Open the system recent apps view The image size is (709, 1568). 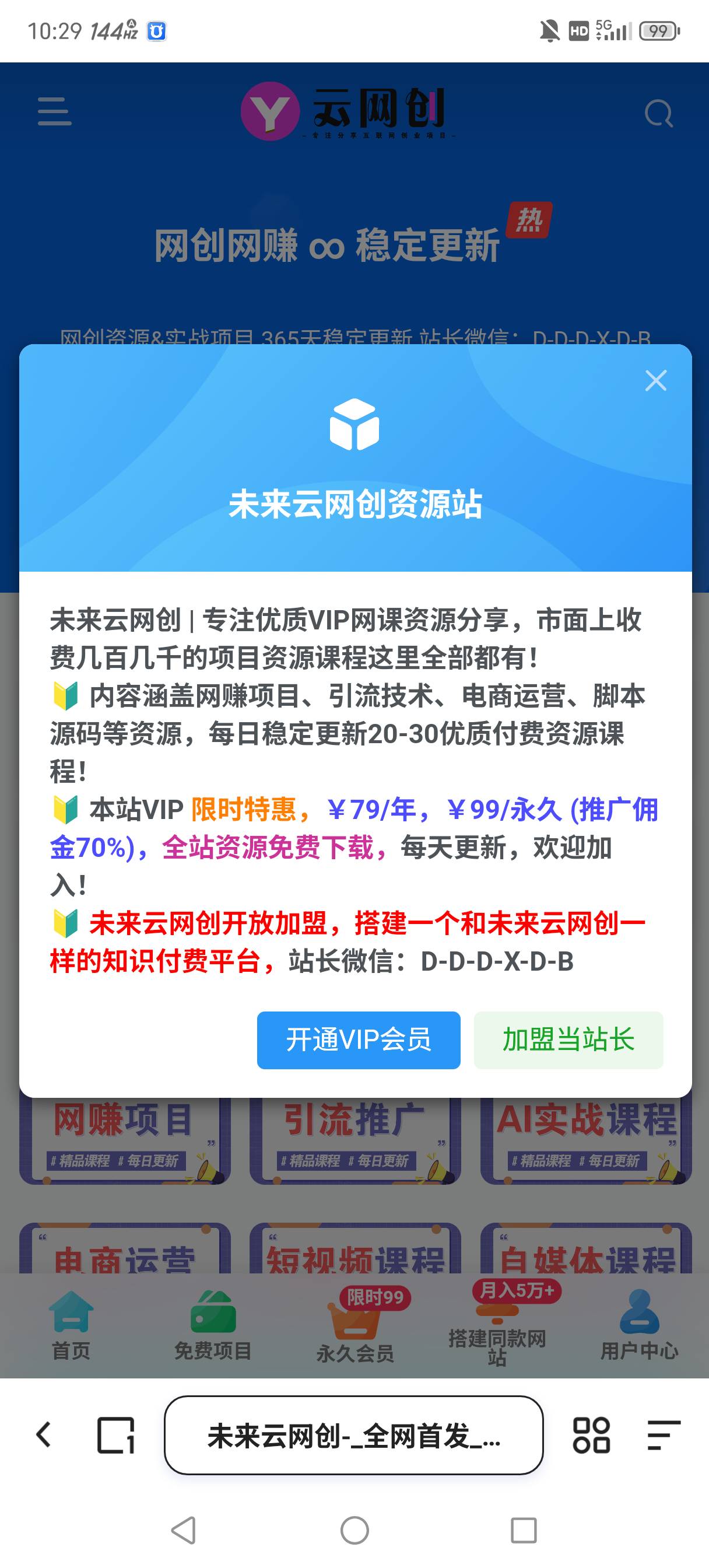click(x=524, y=1529)
